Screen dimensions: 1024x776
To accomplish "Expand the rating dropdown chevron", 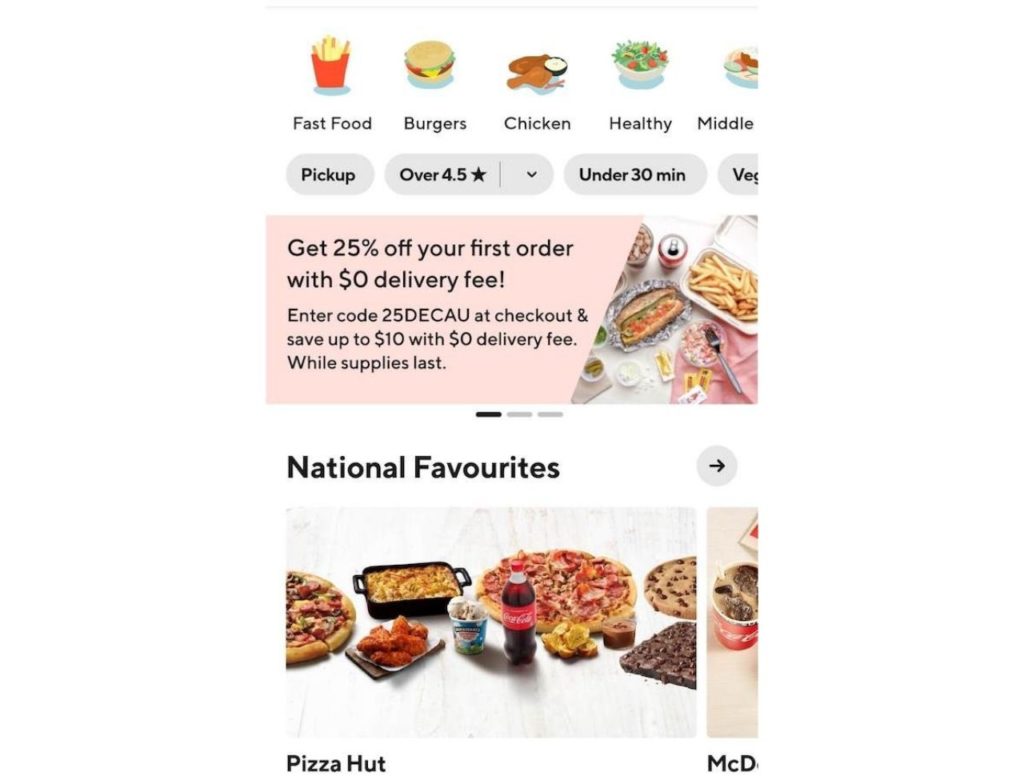I will [x=531, y=175].
